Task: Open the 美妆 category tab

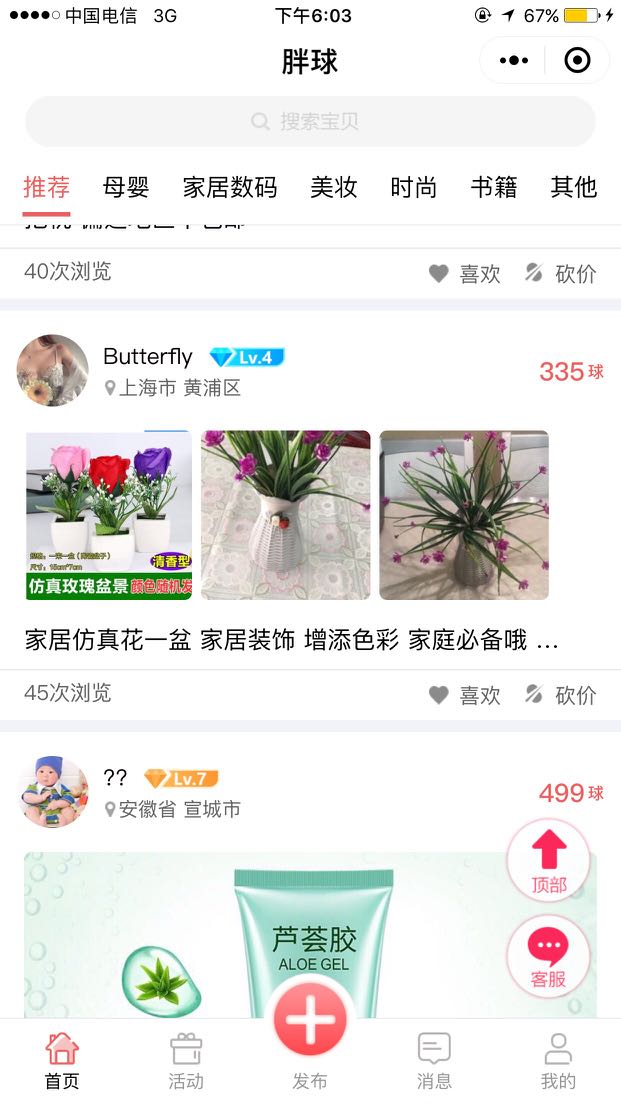Action: point(334,187)
